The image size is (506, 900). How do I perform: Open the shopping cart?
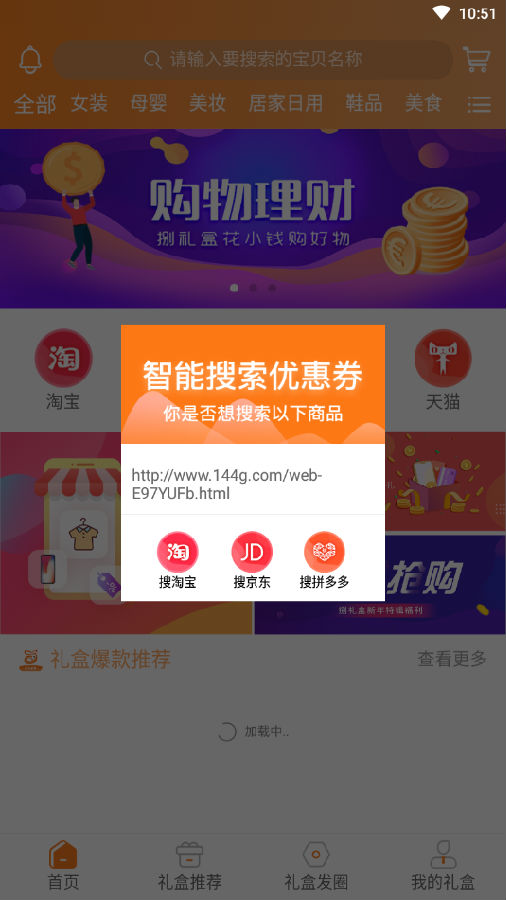[476, 59]
